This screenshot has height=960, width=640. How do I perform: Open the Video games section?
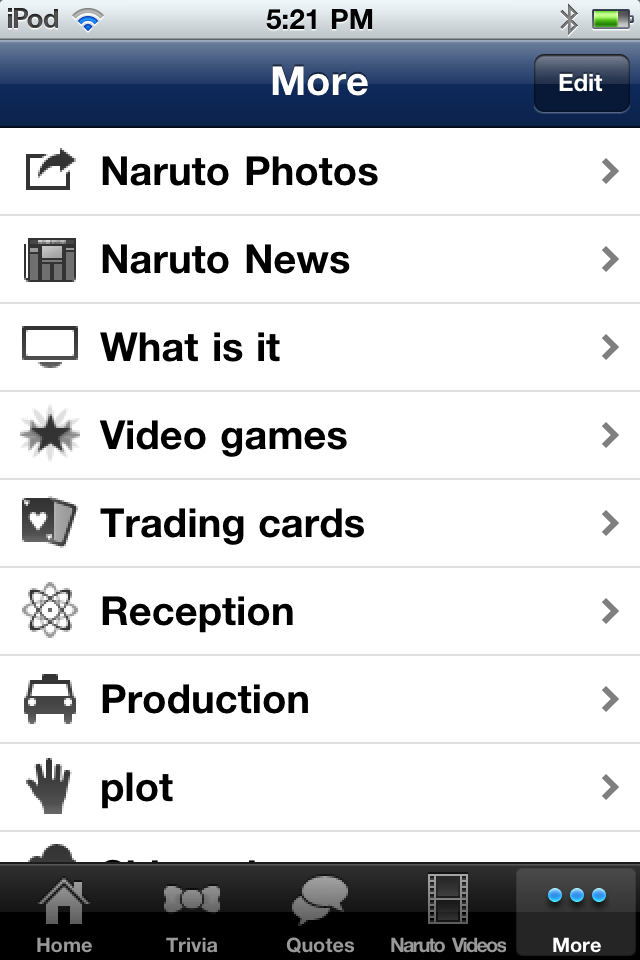(x=320, y=436)
